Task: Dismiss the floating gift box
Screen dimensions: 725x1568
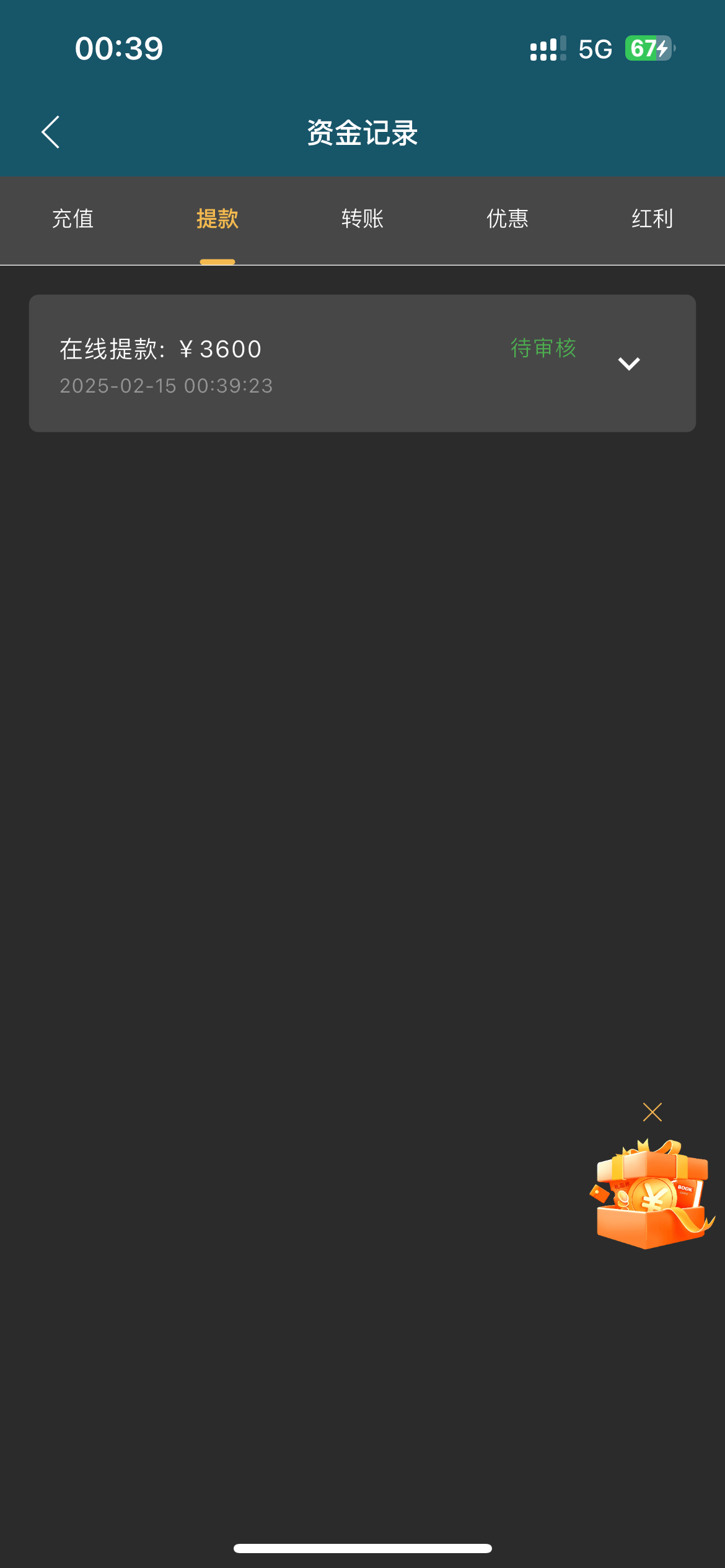Action: [x=652, y=1112]
